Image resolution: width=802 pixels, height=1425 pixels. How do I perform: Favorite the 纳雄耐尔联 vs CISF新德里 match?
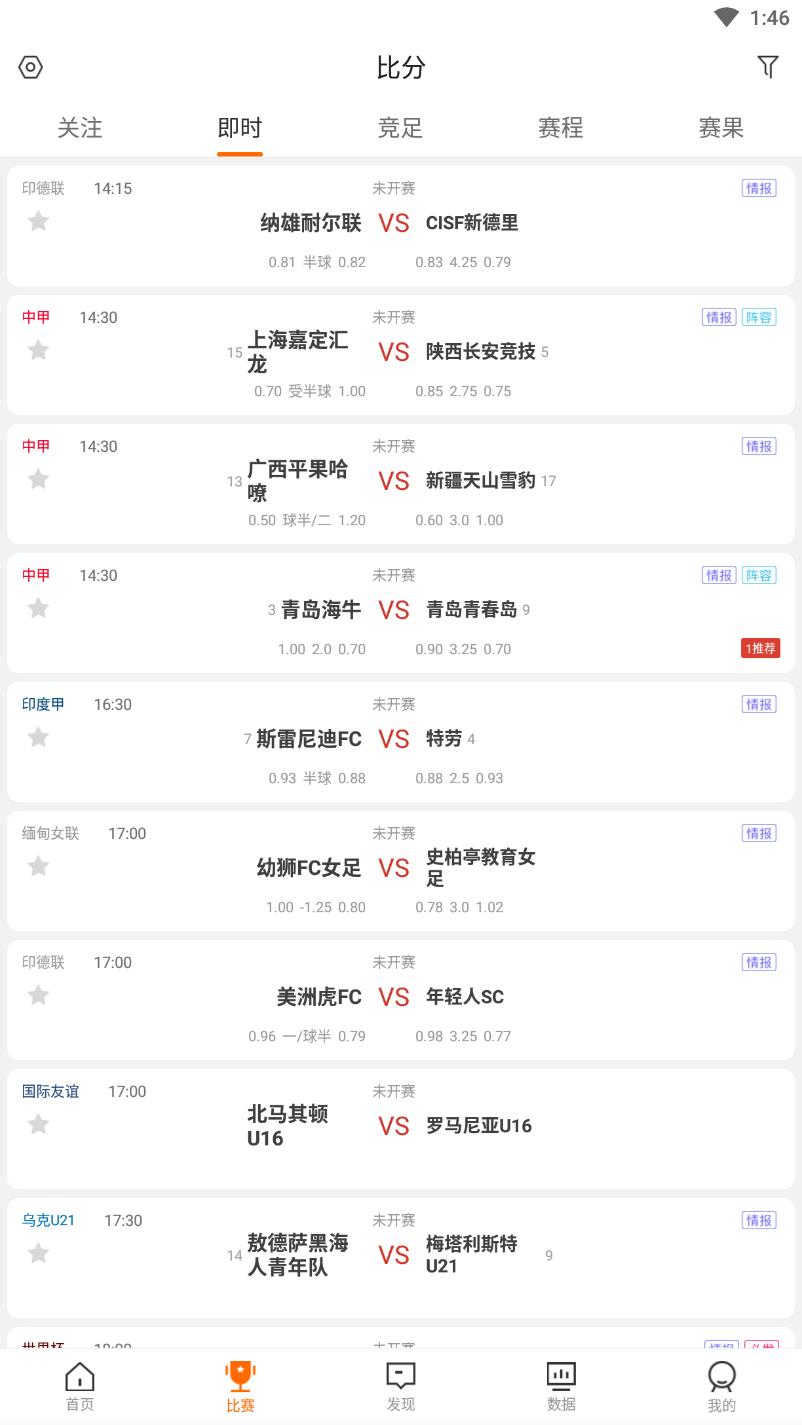(38, 221)
